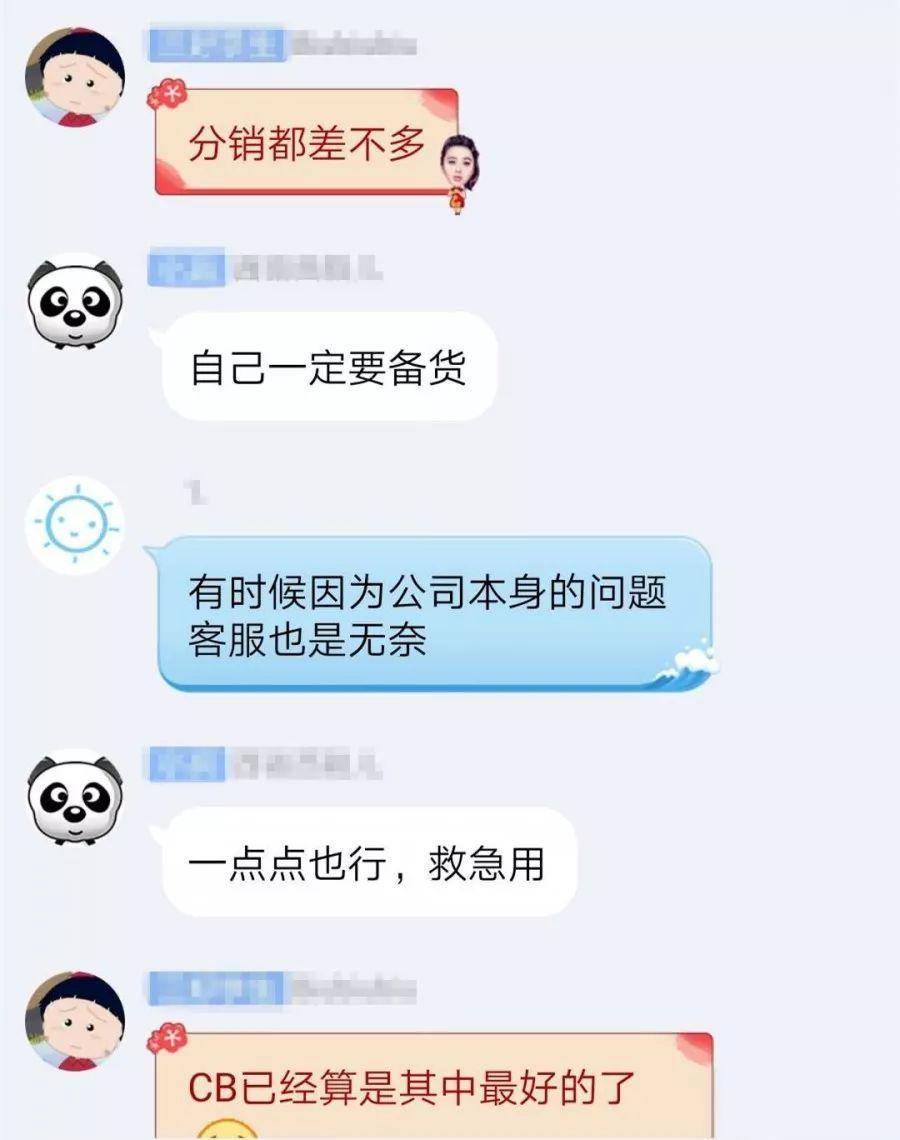Open avatar of sender of 分销都差不多
The image size is (900, 1140).
click(75, 78)
